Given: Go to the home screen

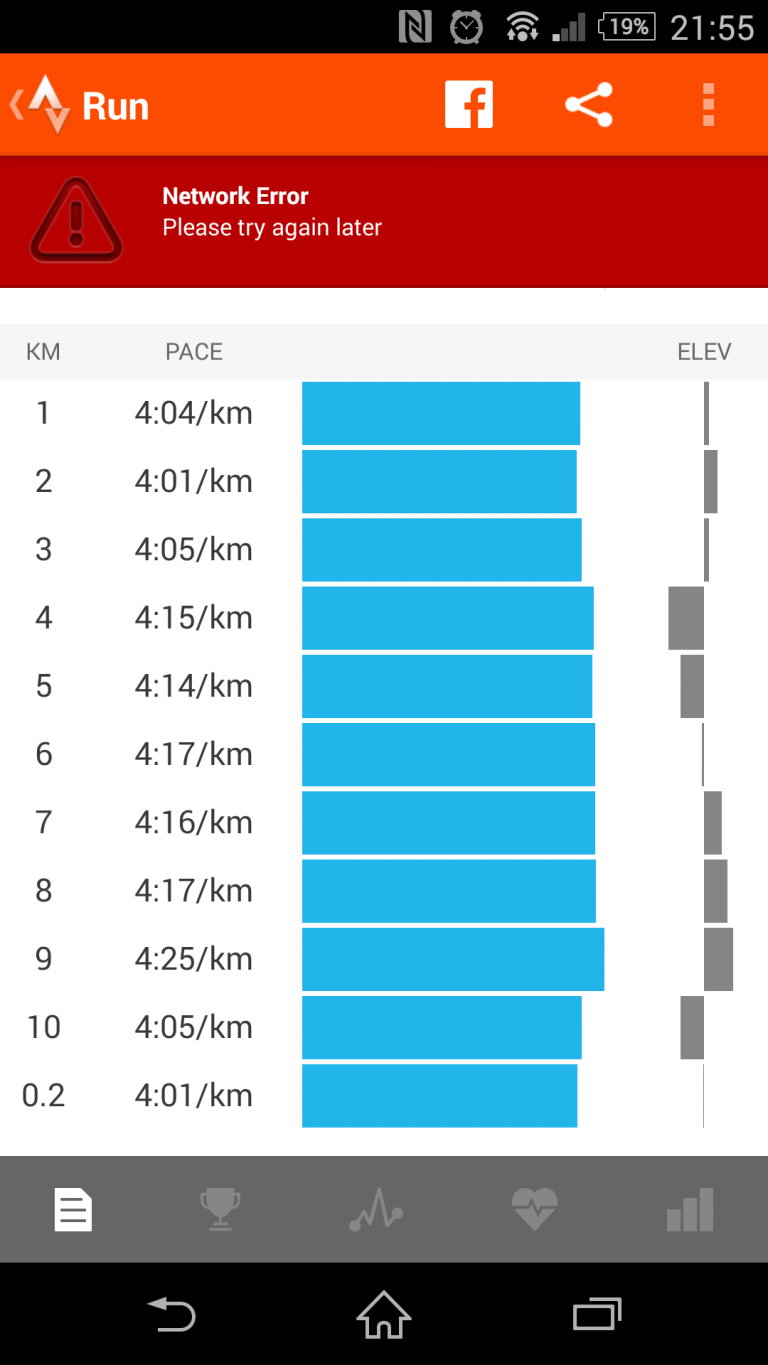Looking at the screenshot, I should pos(384,1314).
